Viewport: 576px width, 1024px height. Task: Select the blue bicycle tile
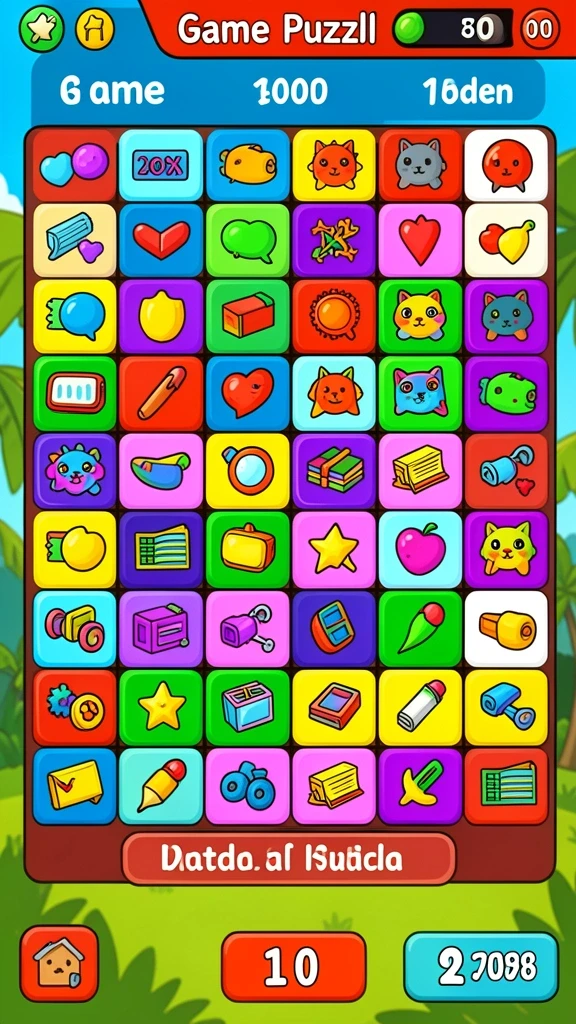tap(248, 786)
